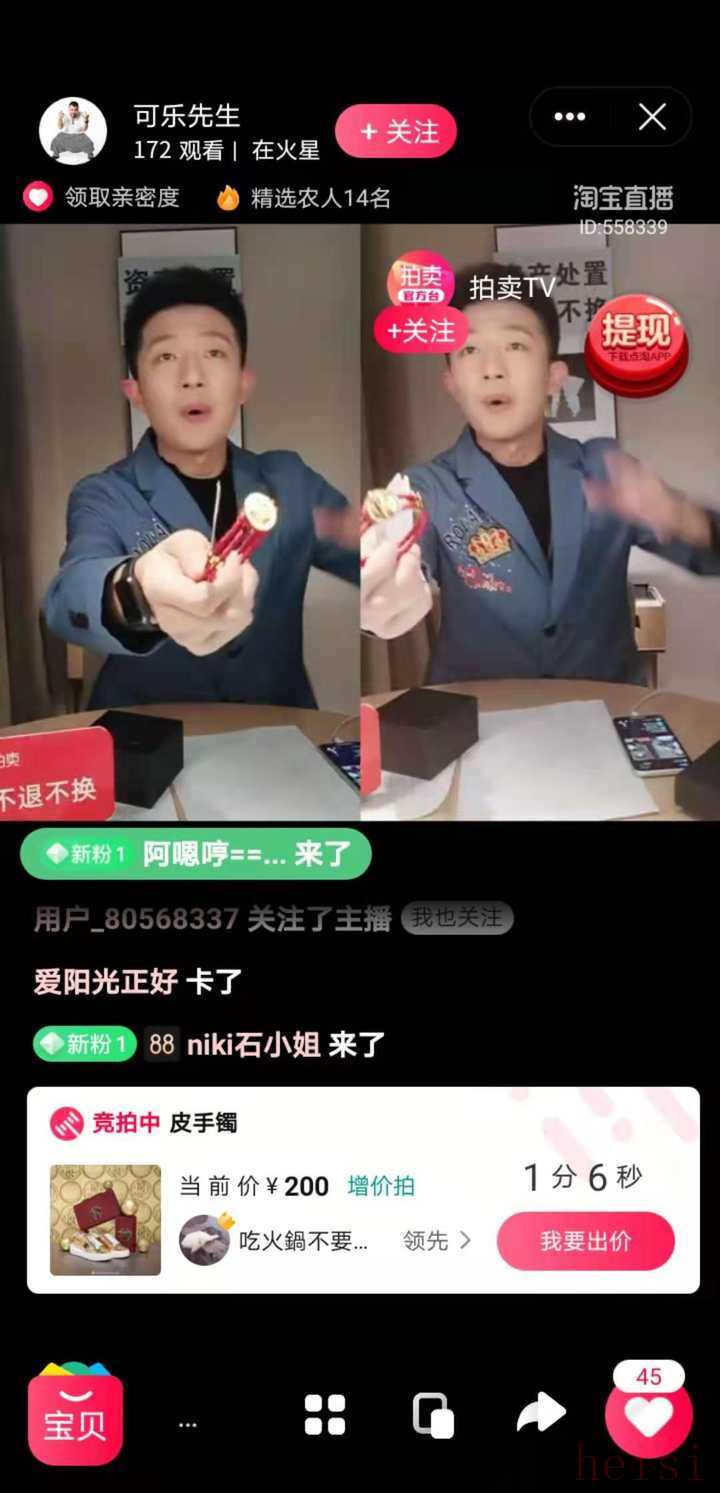The image size is (720, 1493).
Task: Close the live stream
Action: (652, 117)
